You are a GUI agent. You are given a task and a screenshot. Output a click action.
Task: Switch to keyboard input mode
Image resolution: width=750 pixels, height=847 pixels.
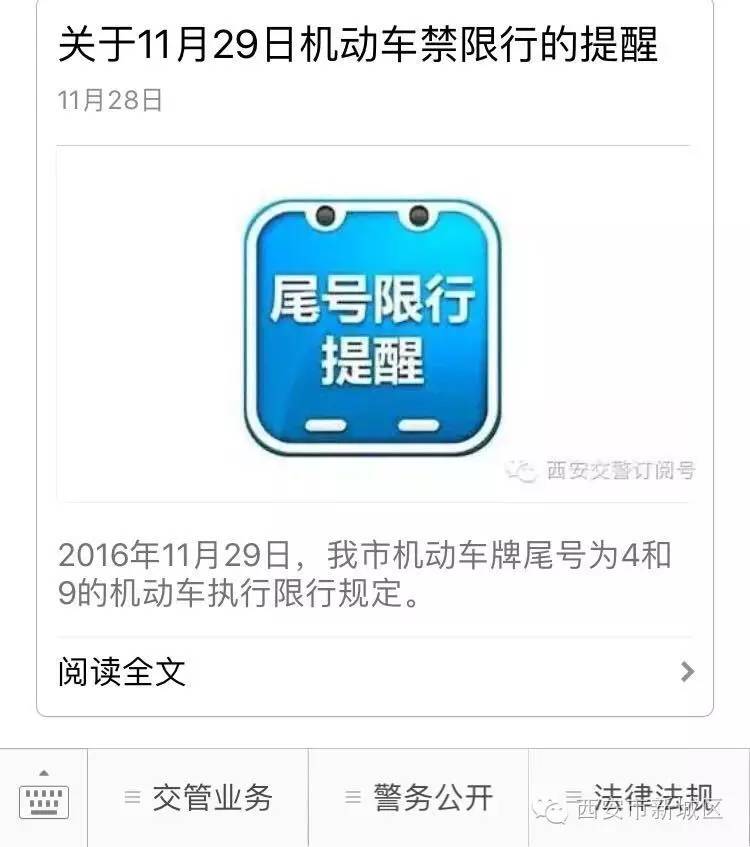43,797
